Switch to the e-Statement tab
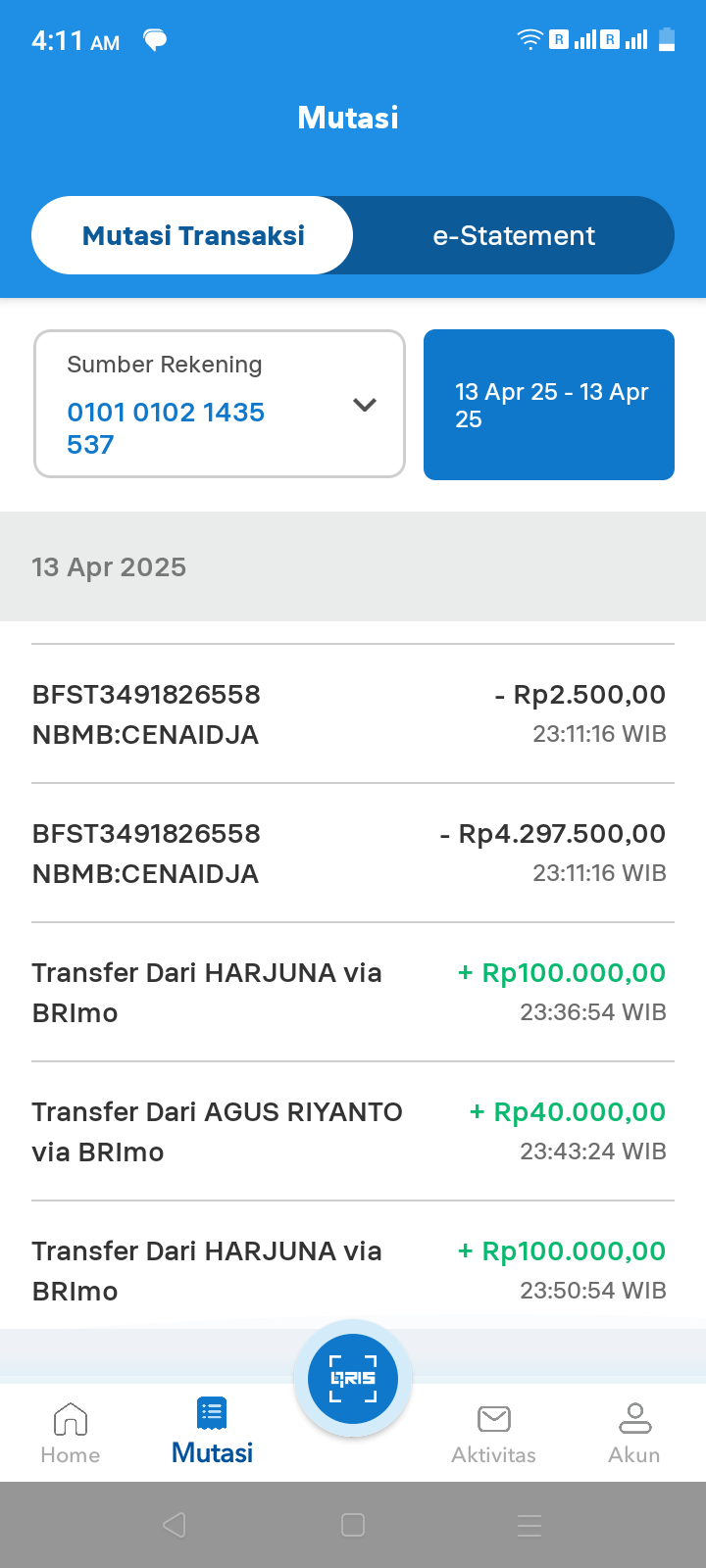 click(x=514, y=236)
